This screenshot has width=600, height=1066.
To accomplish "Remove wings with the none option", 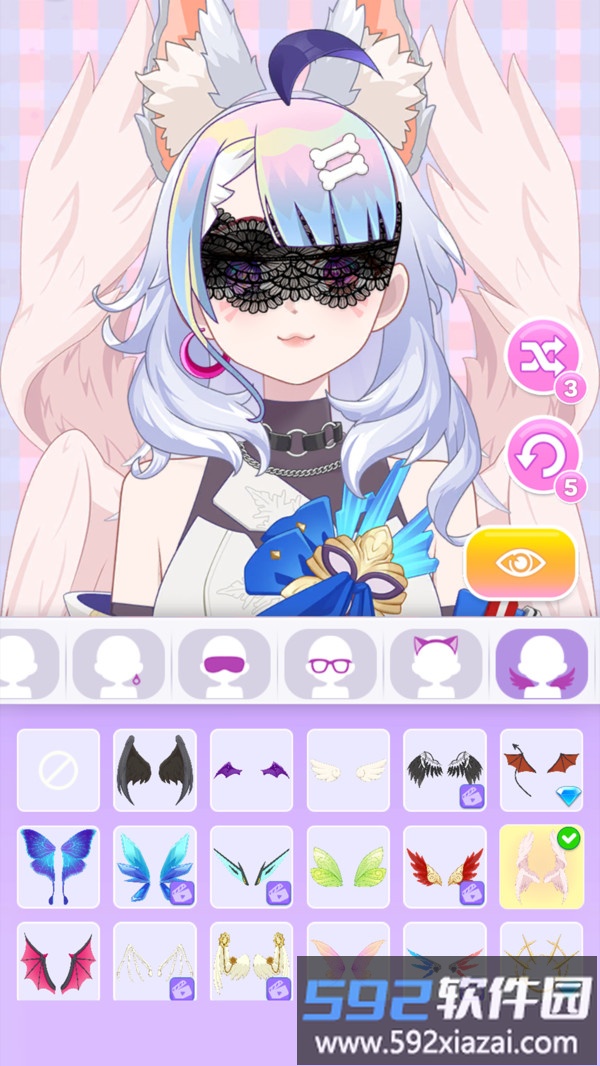I will click(x=58, y=770).
